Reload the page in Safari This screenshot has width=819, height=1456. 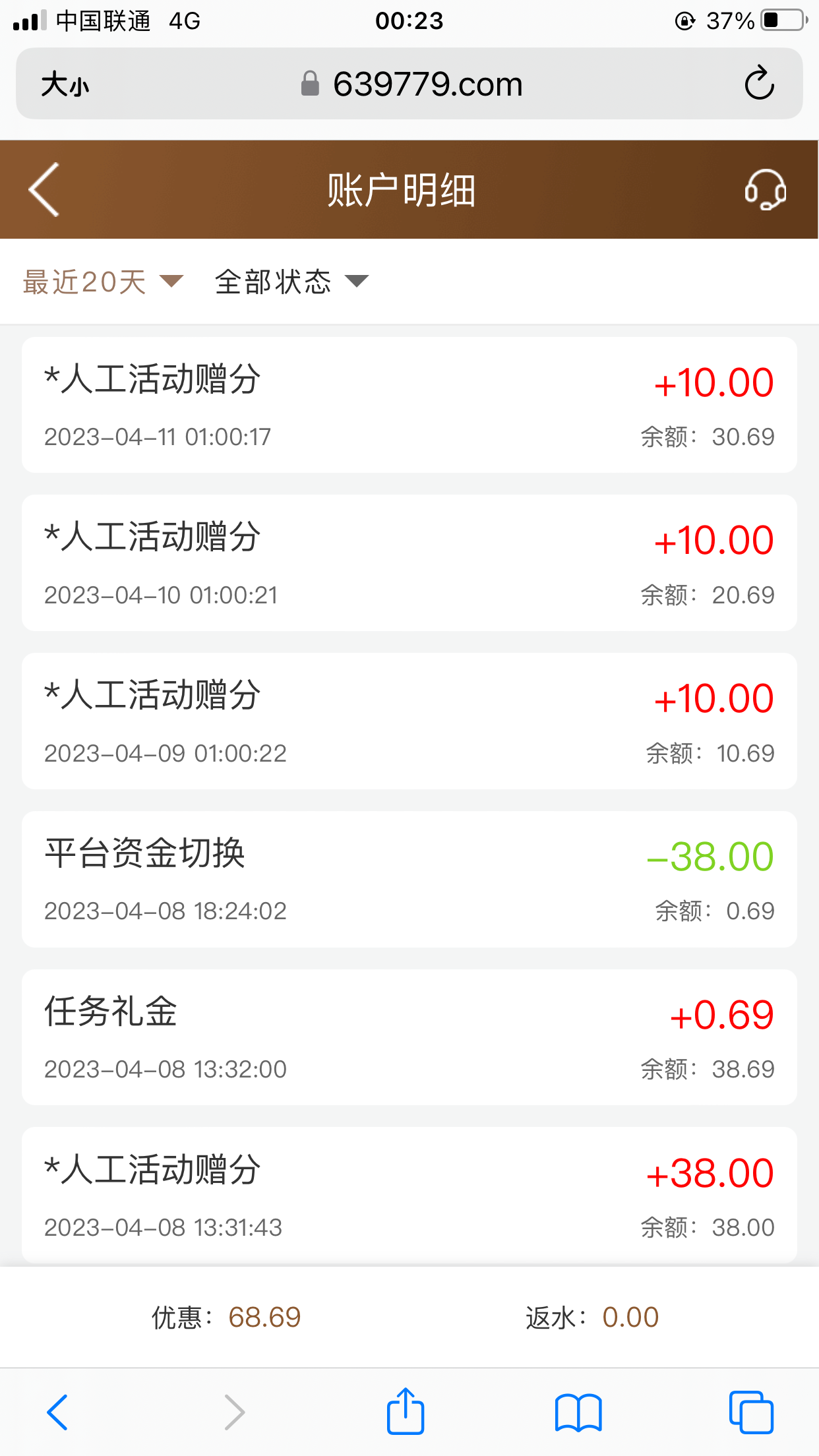759,84
